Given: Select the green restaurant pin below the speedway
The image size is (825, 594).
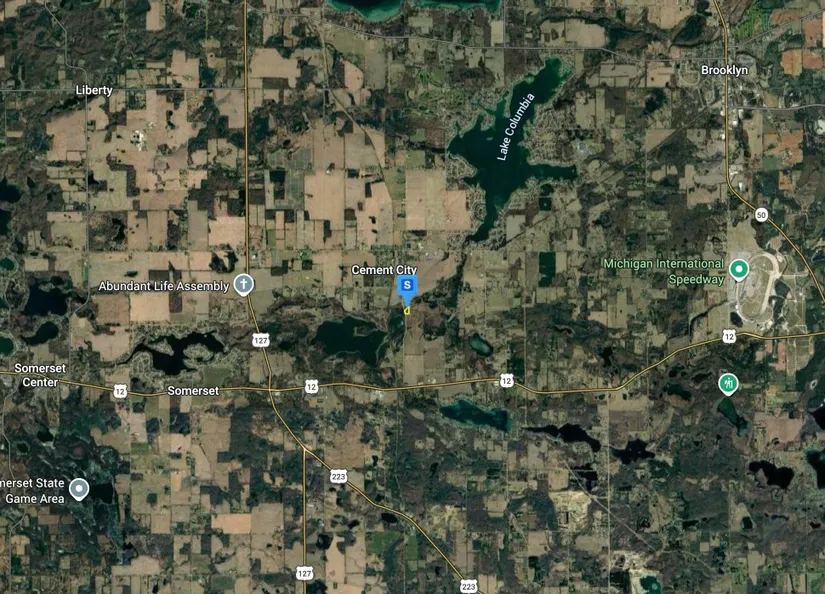Looking at the screenshot, I should 728,383.
